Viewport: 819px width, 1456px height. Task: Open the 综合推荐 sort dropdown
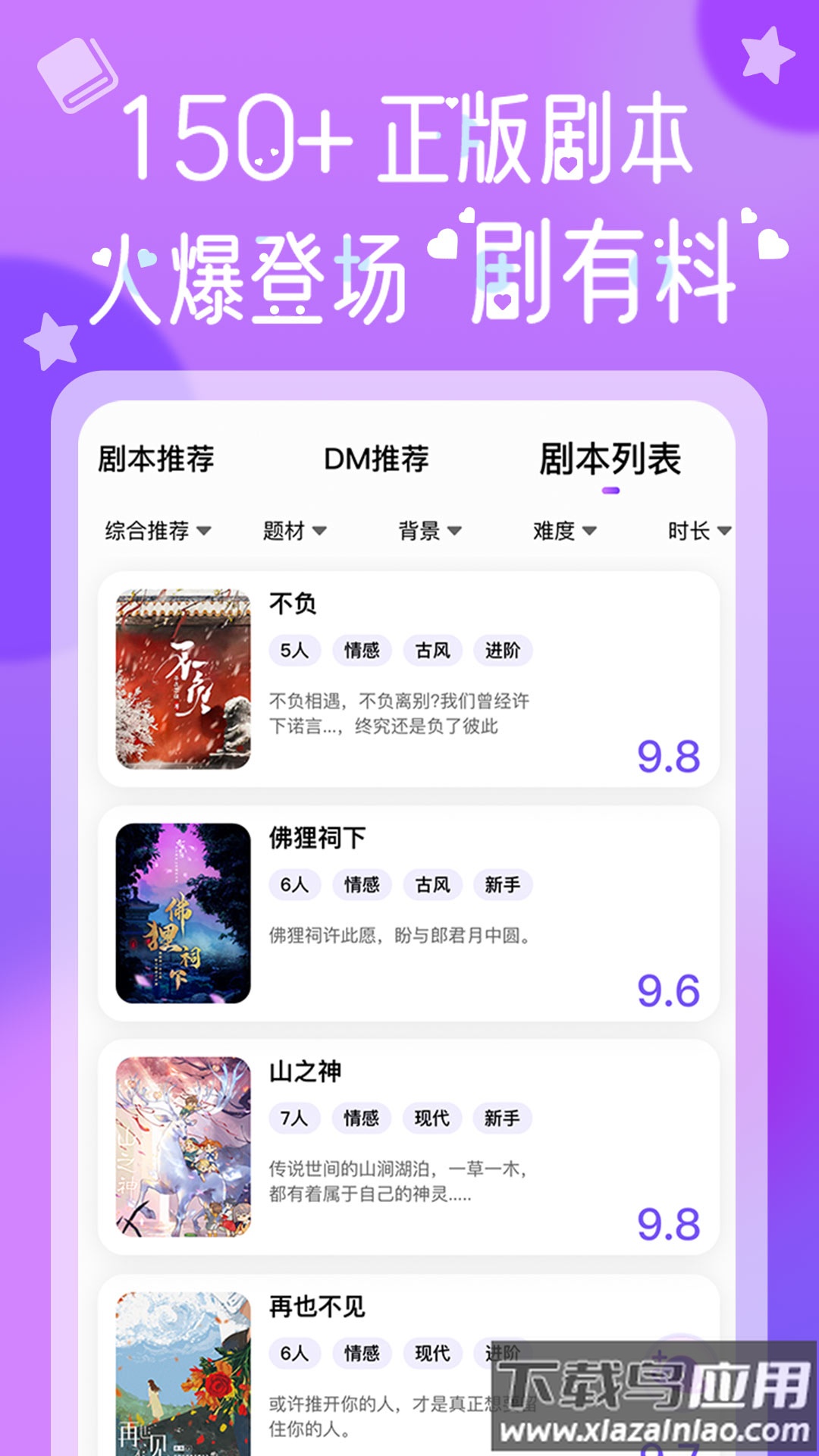coord(156,531)
